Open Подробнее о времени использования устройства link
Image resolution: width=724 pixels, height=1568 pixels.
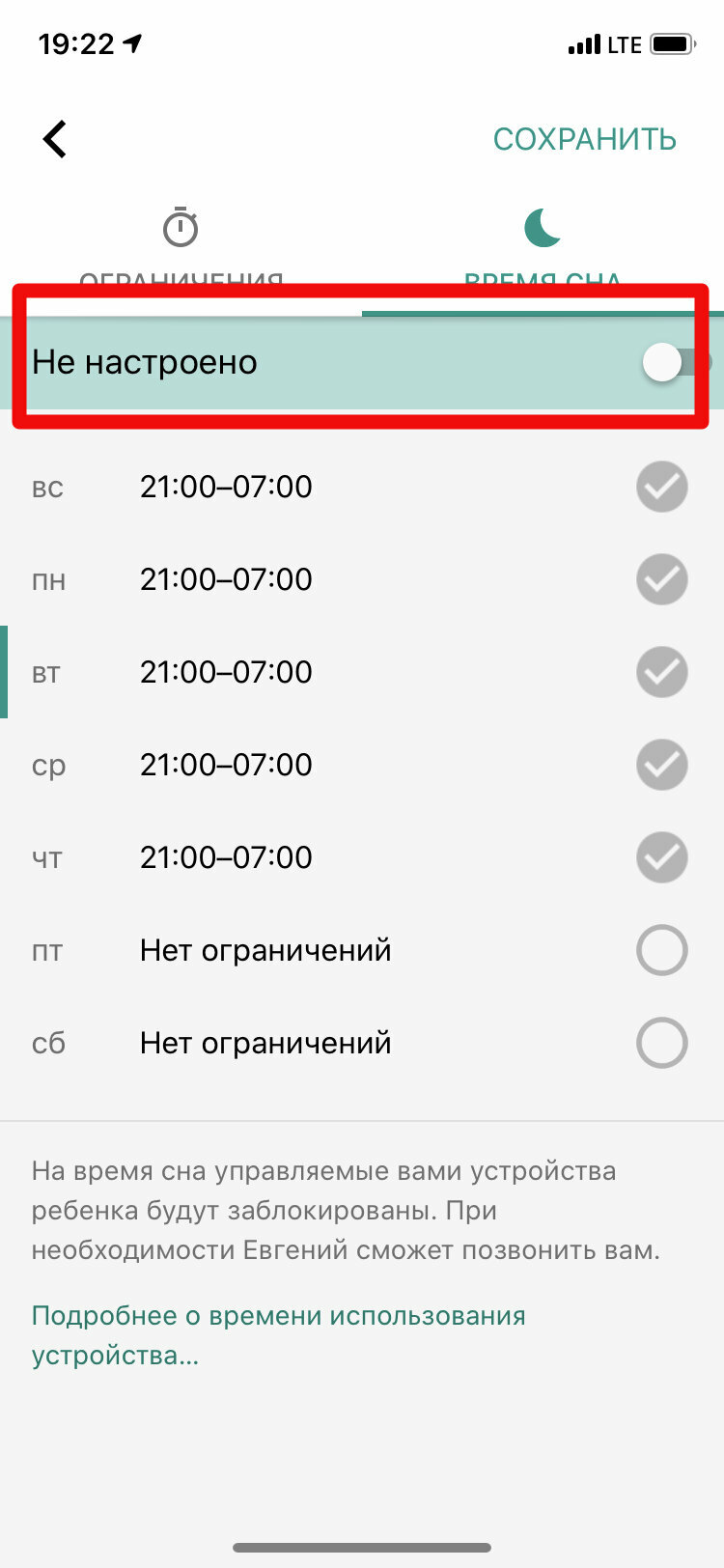(278, 1335)
